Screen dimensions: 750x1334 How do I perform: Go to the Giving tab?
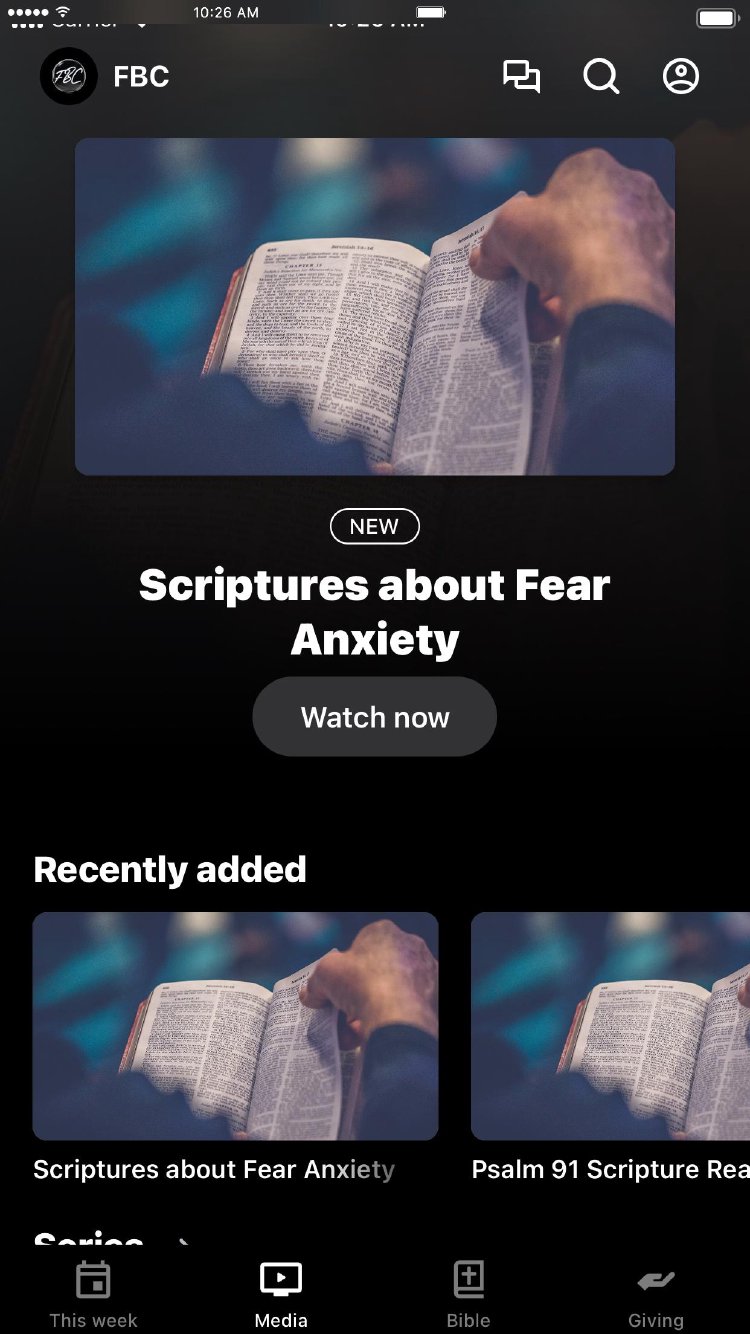[x=656, y=1294]
